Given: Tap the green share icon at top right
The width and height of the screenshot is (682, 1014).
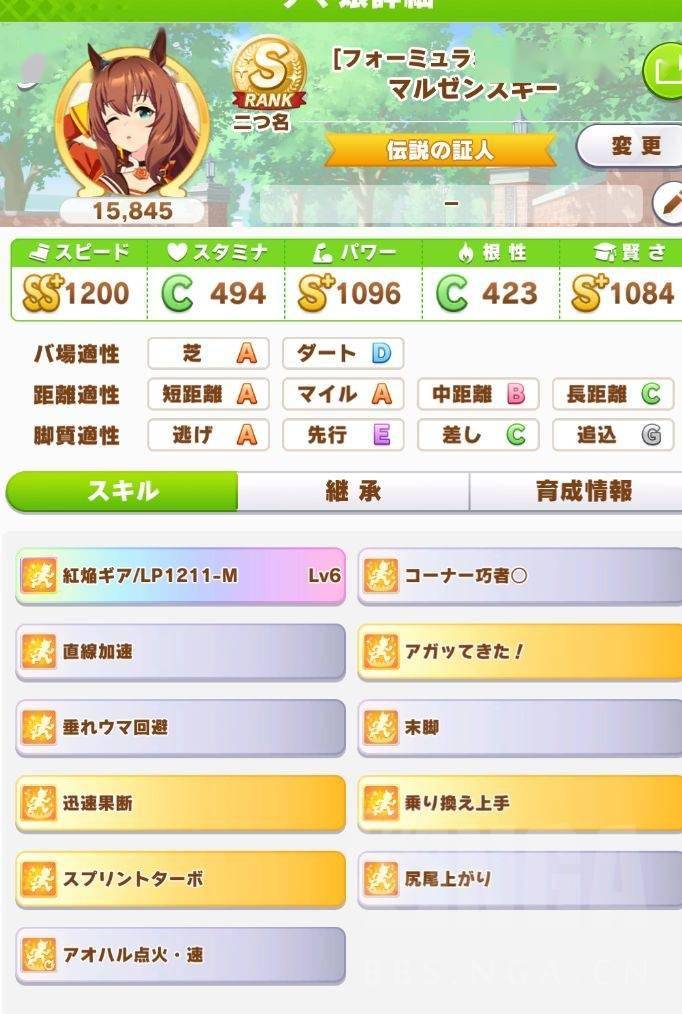Looking at the screenshot, I should pyautogui.click(x=664, y=72).
